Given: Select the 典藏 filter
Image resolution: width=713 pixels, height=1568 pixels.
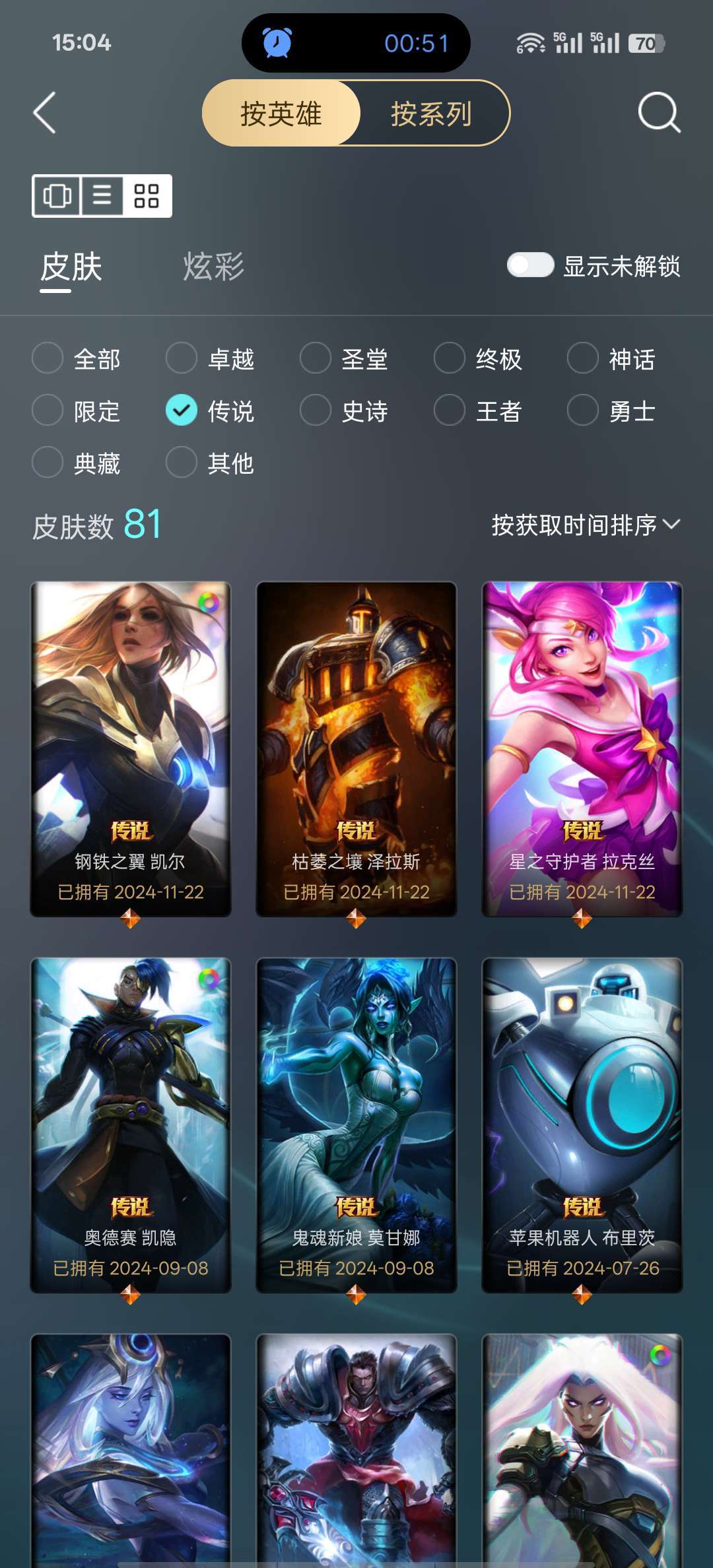Looking at the screenshot, I should coord(77,463).
